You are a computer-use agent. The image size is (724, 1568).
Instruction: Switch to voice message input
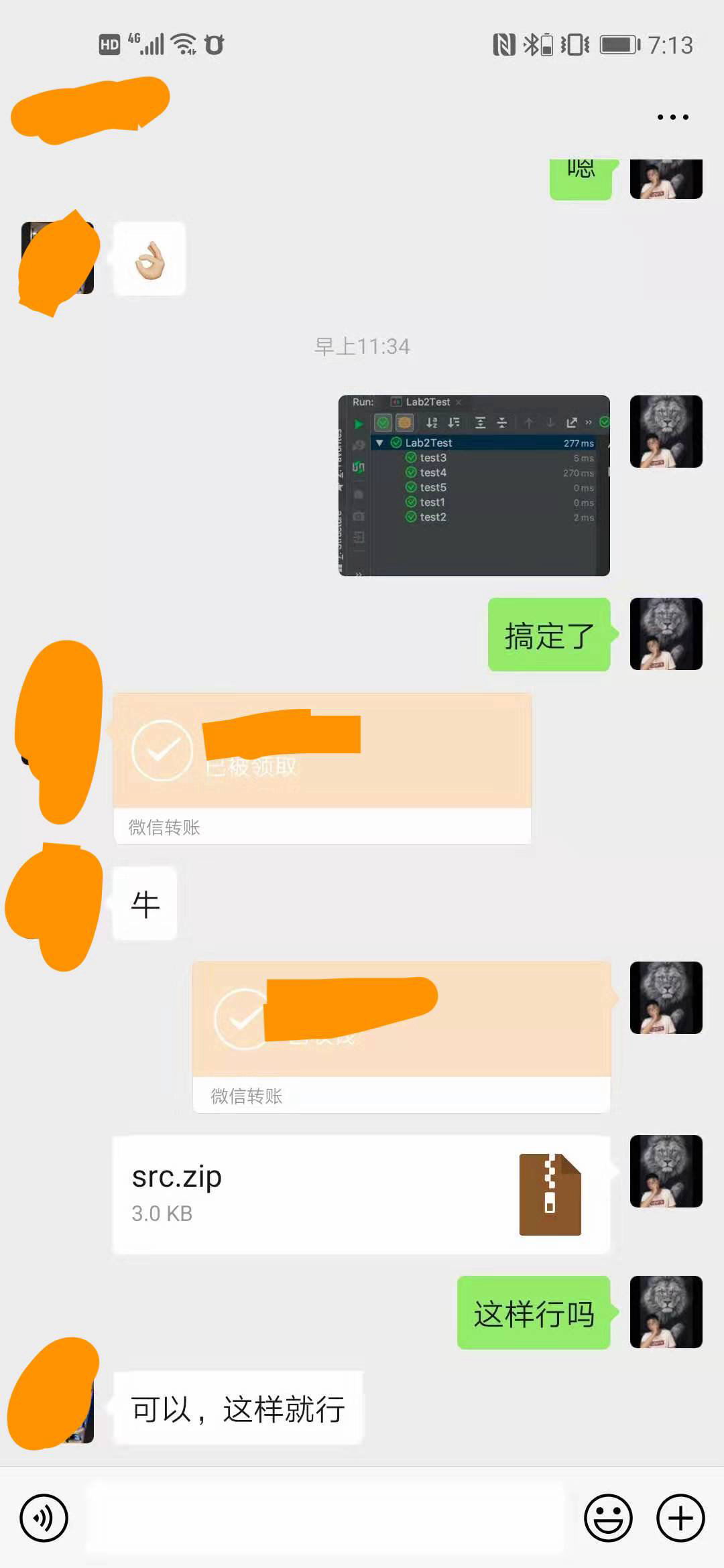44,1518
